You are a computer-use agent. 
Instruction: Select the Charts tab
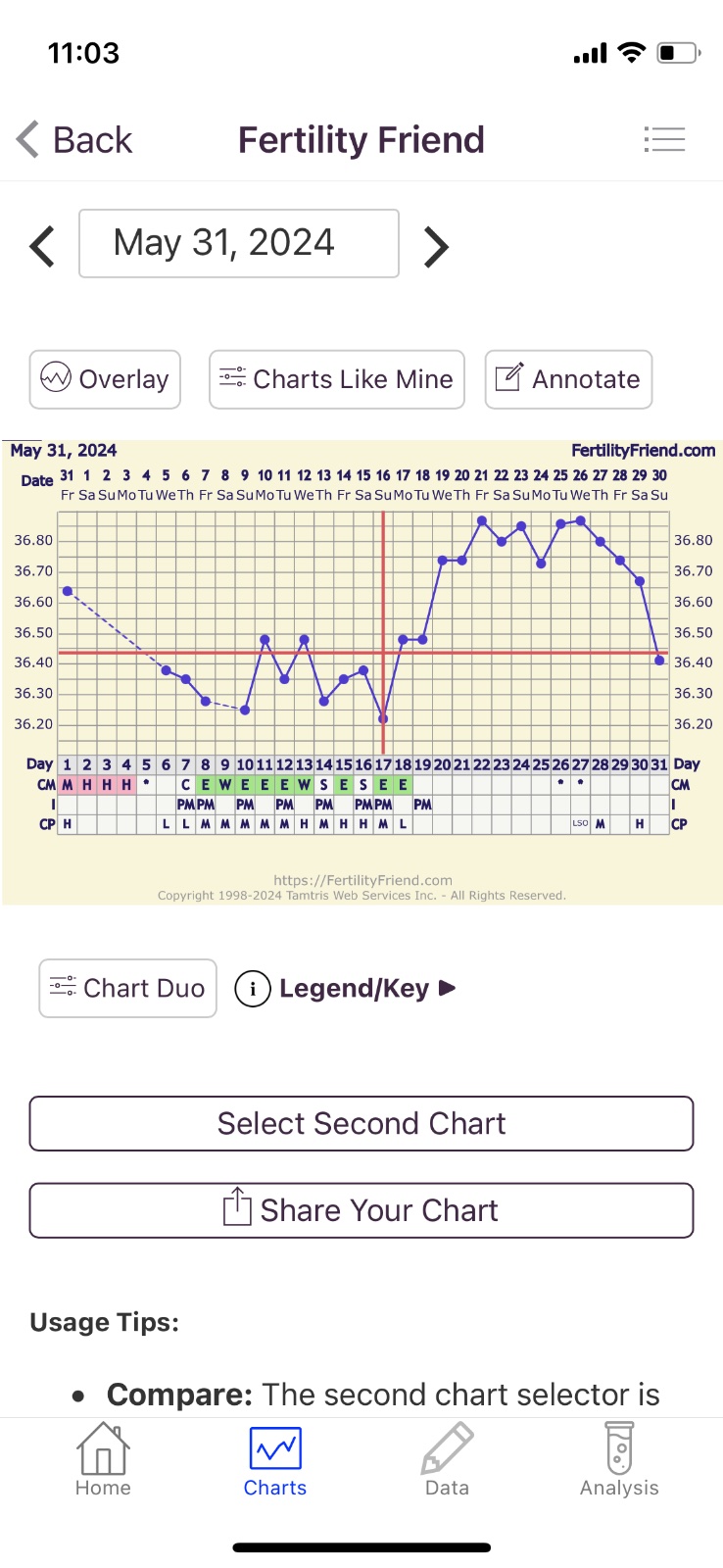click(x=275, y=1460)
